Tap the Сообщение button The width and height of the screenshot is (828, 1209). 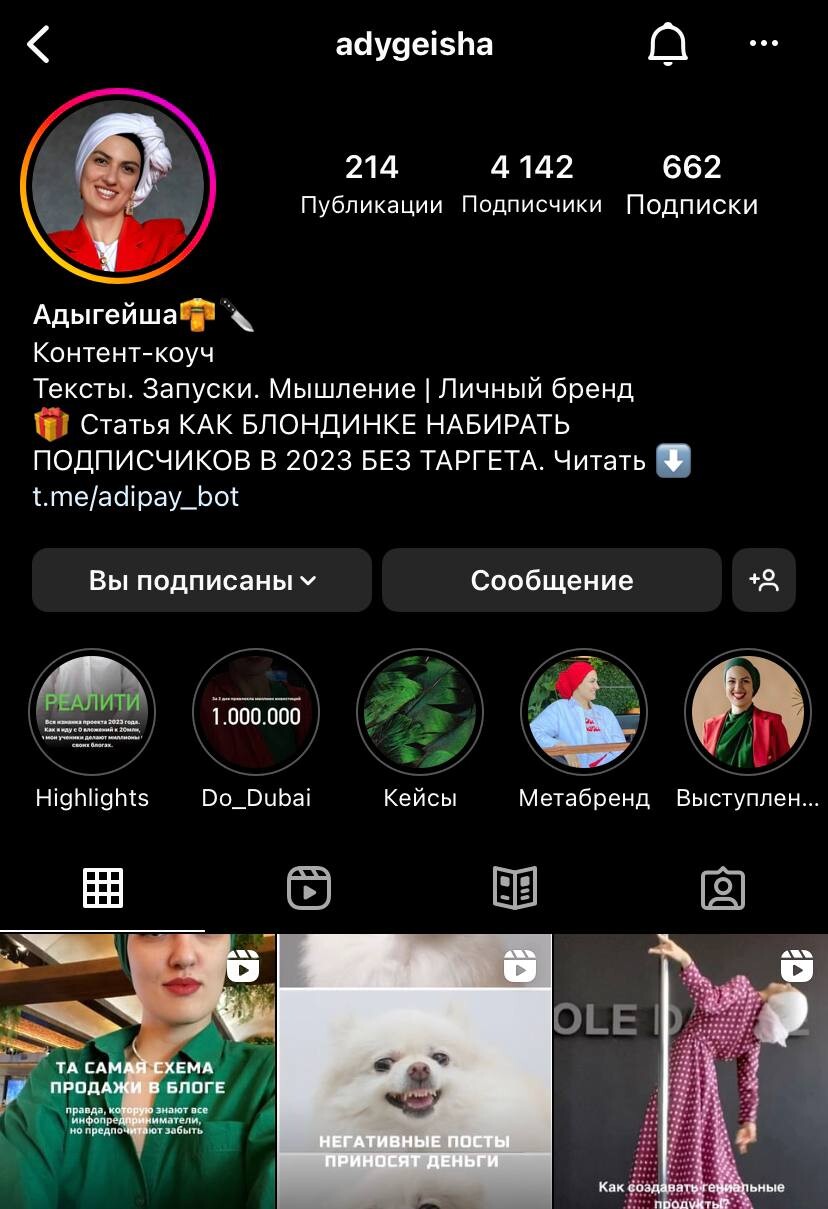pyautogui.click(x=551, y=580)
